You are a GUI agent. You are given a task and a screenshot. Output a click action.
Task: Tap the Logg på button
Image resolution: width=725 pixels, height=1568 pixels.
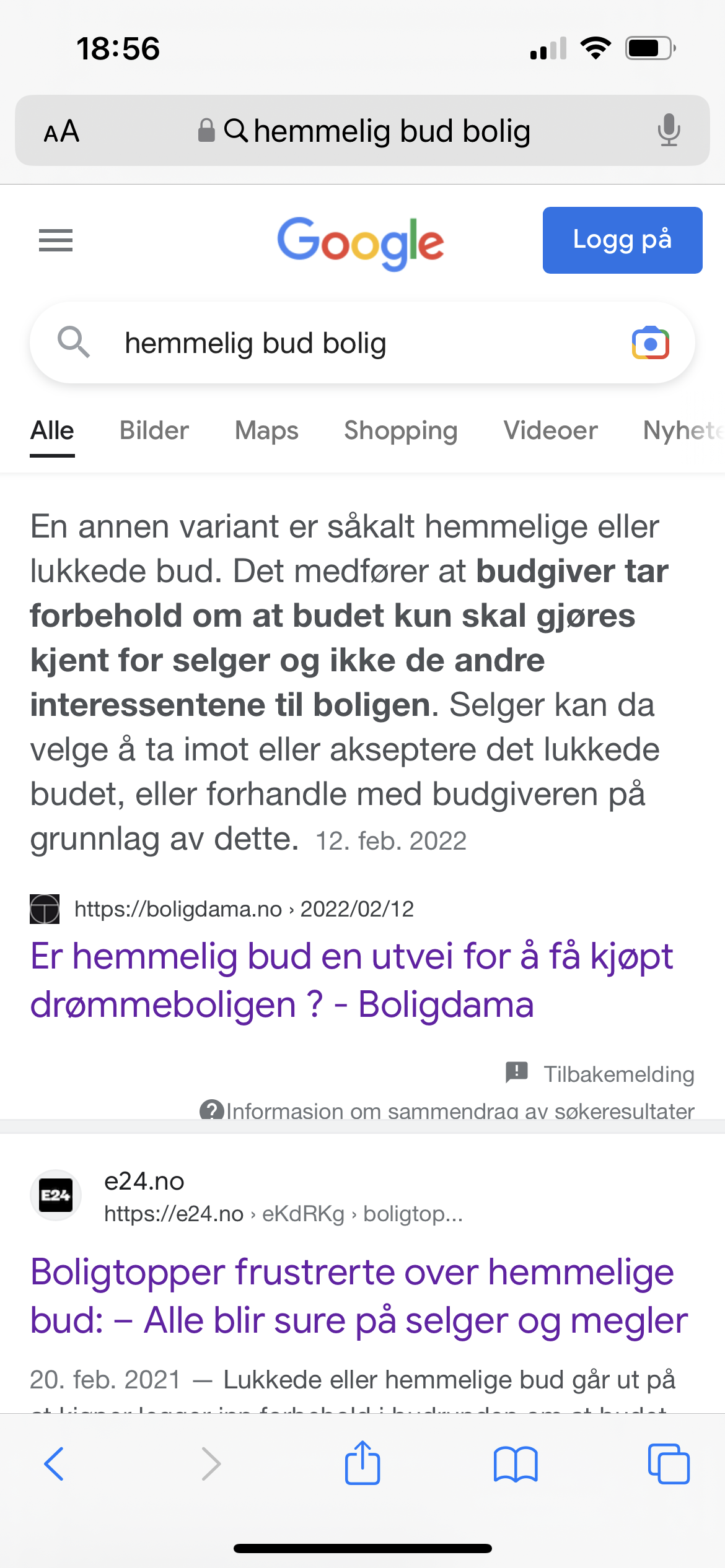[622, 240]
